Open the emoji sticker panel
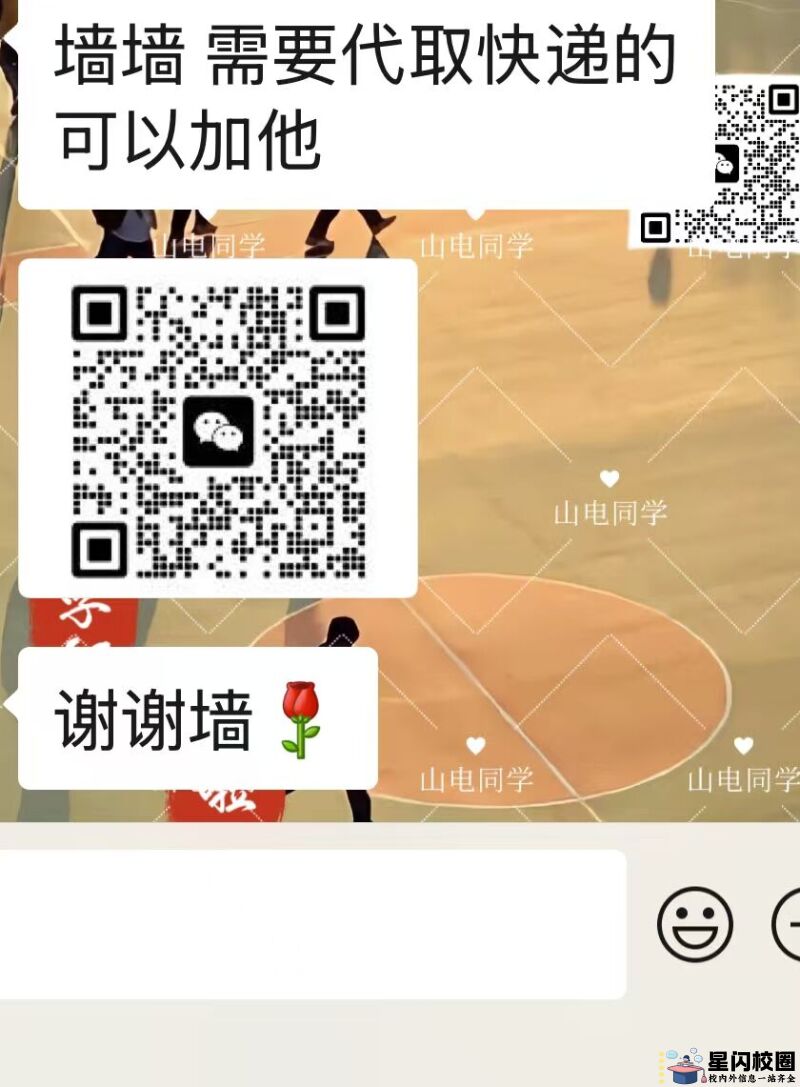Screen dimensions: 800x1087 click(x=695, y=924)
